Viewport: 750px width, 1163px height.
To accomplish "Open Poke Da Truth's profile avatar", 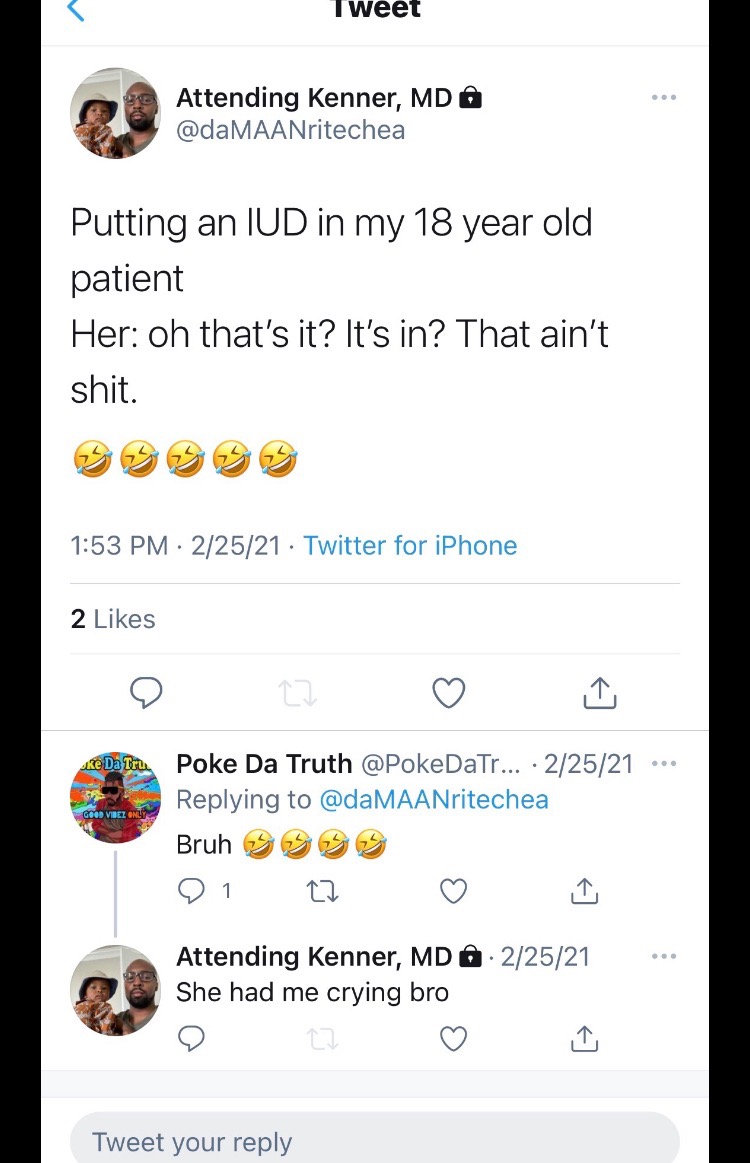I will [x=115, y=797].
